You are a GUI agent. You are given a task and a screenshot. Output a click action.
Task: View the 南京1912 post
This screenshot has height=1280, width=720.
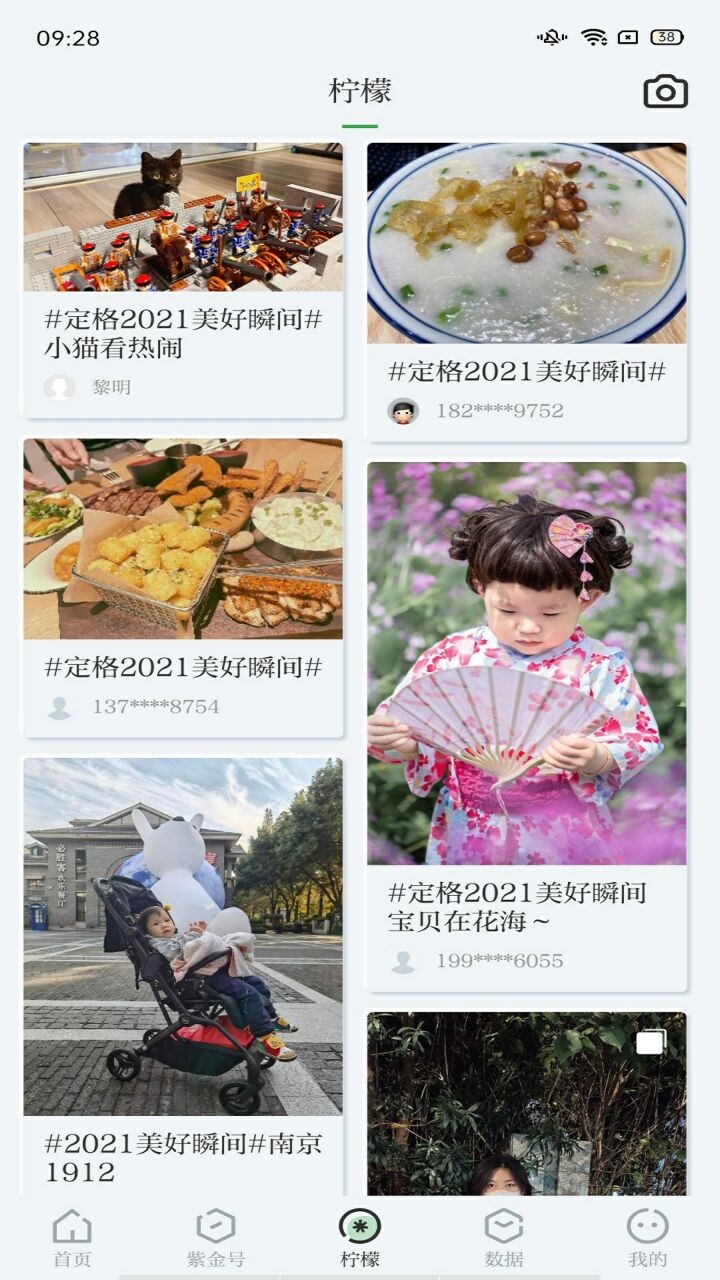pos(183,970)
